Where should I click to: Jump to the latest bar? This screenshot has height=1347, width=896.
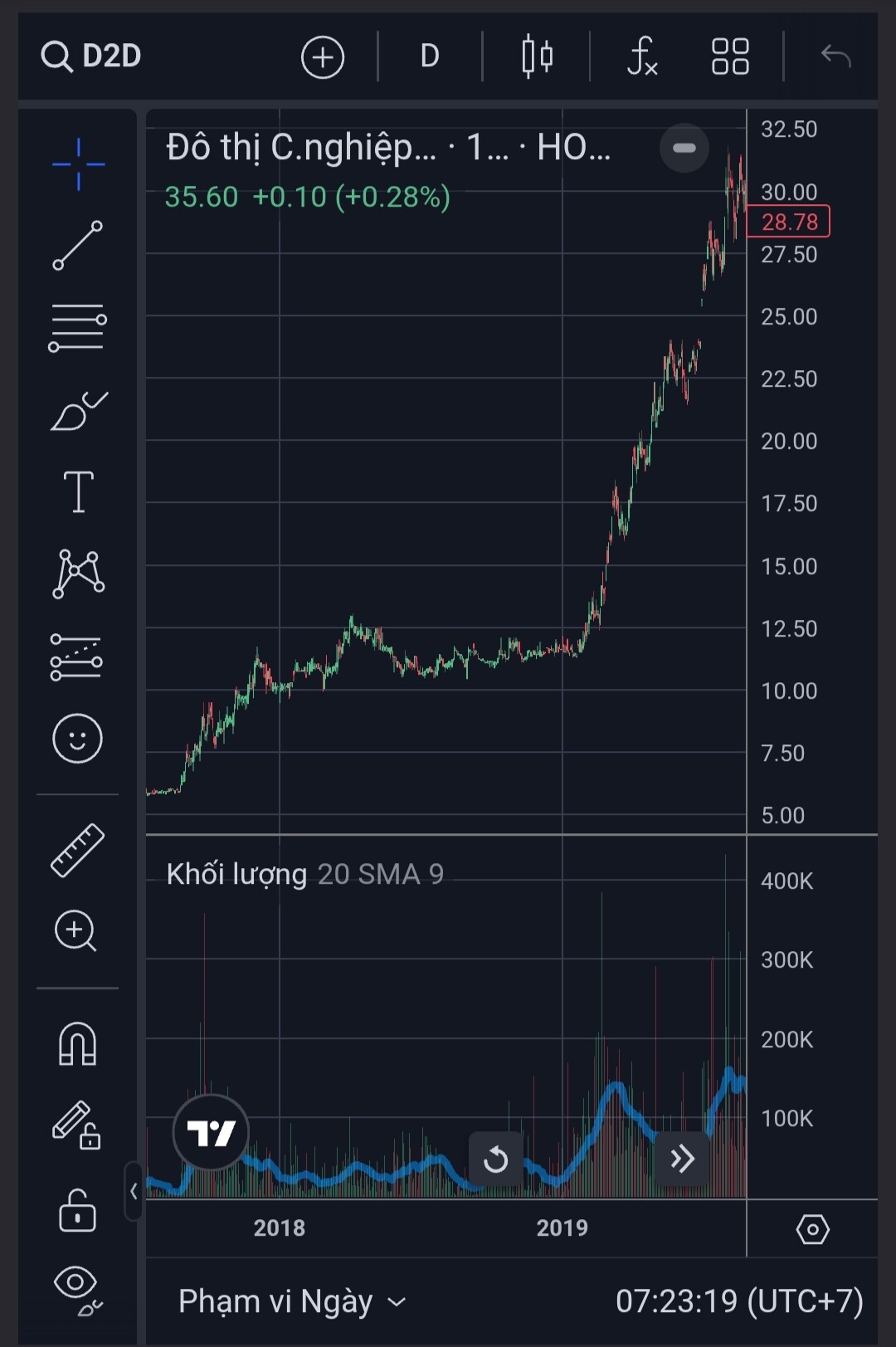682,1159
